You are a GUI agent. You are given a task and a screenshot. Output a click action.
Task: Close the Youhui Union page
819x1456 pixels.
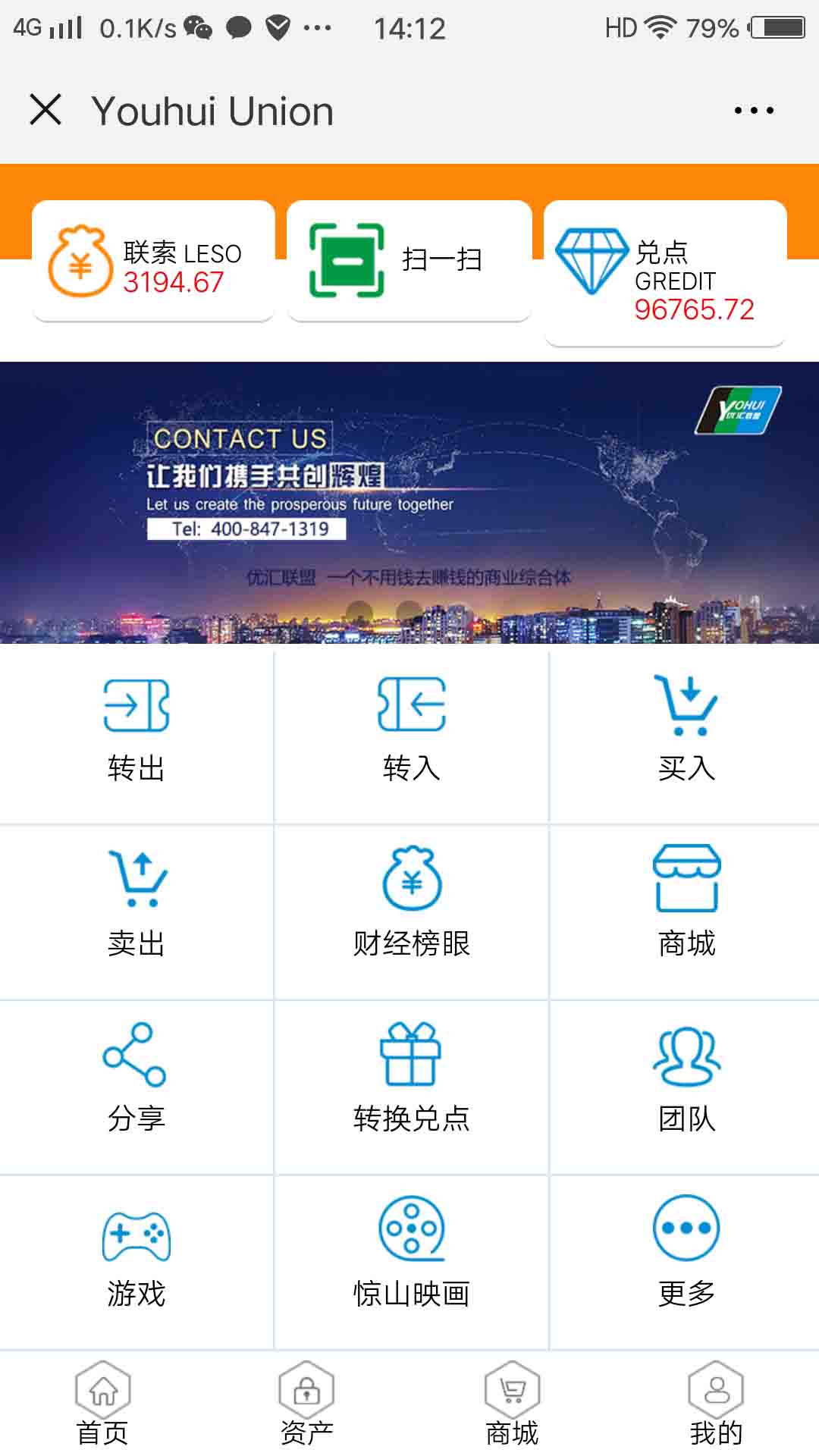click(x=45, y=110)
